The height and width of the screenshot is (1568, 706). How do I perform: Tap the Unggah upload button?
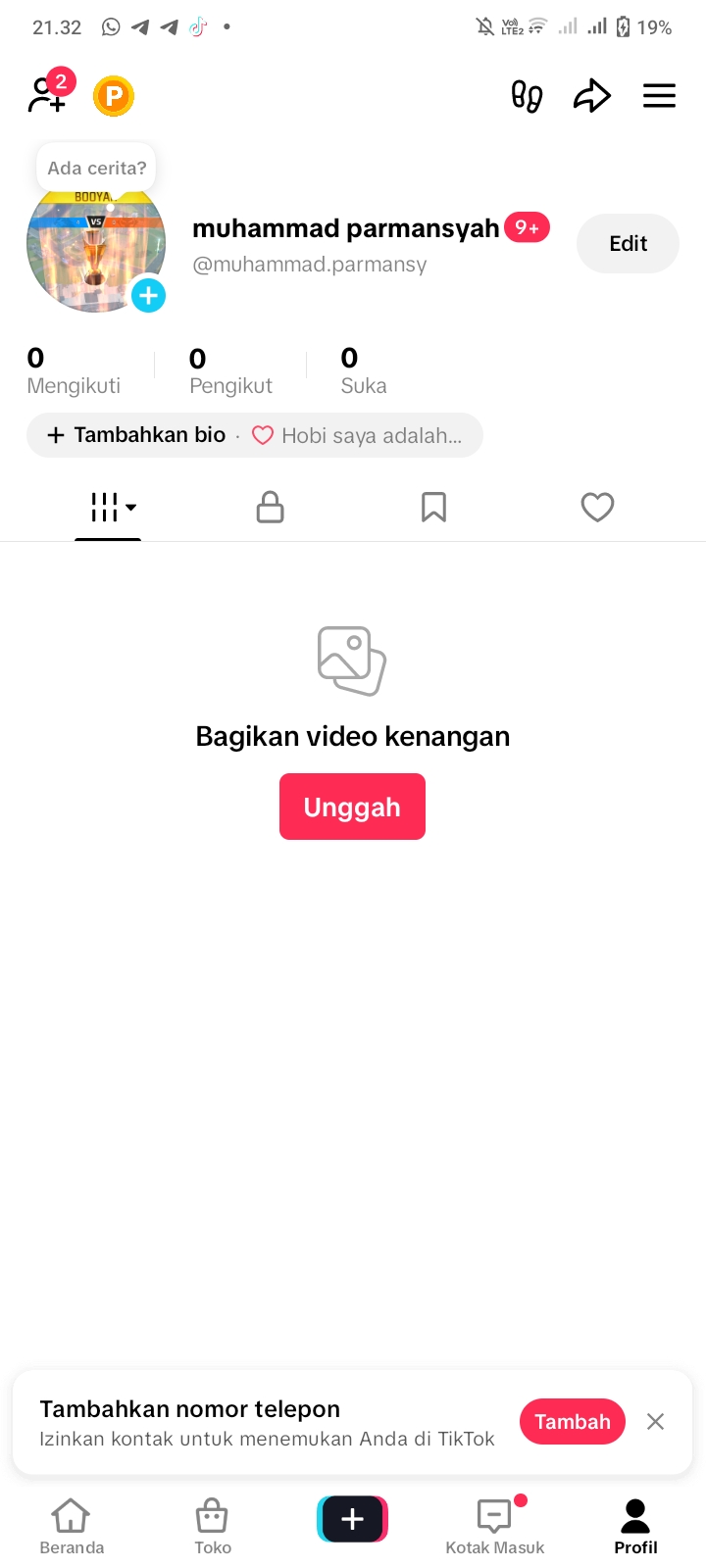coord(352,807)
